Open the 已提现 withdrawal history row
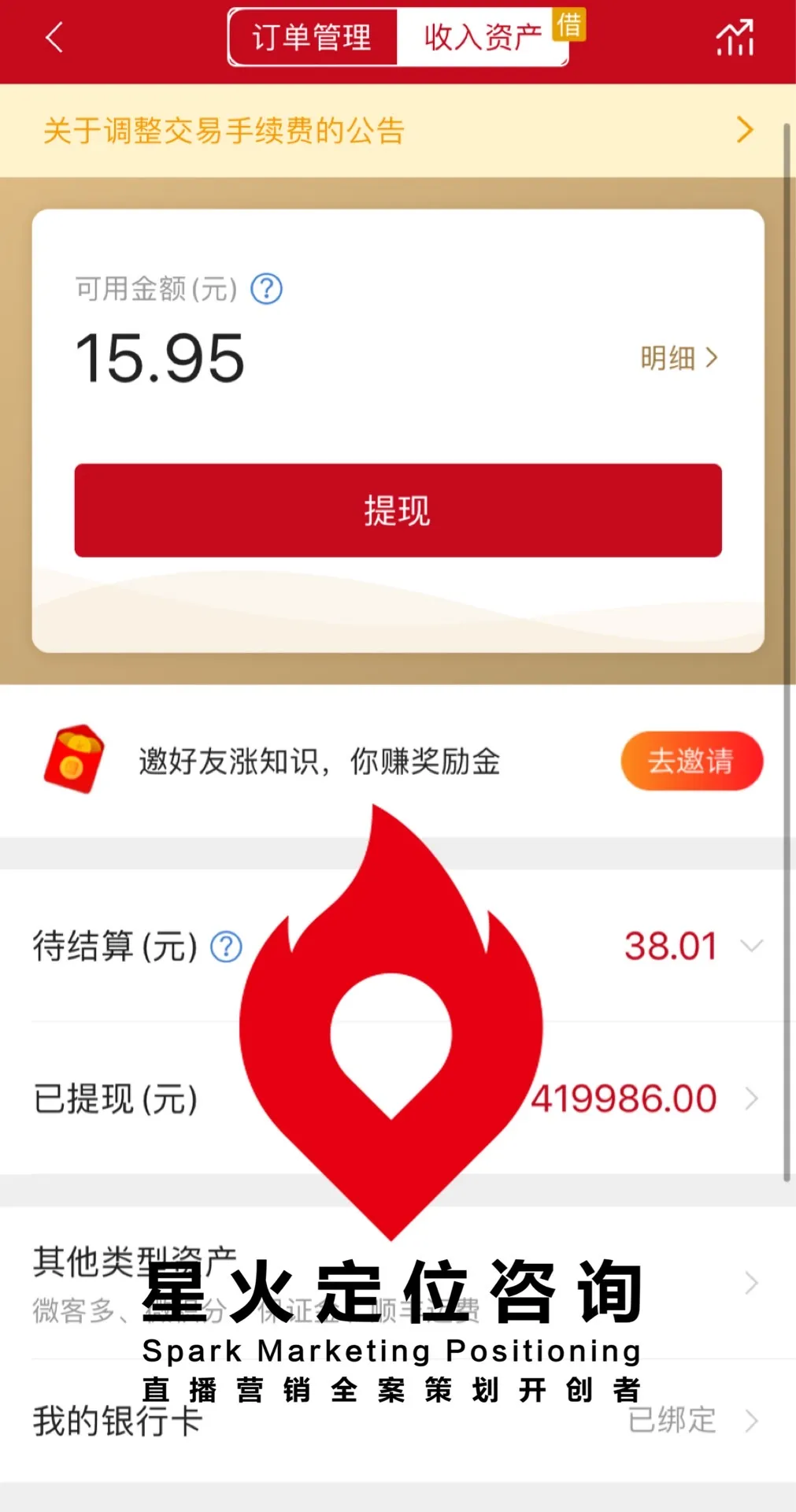The image size is (796, 1512). tap(398, 1099)
